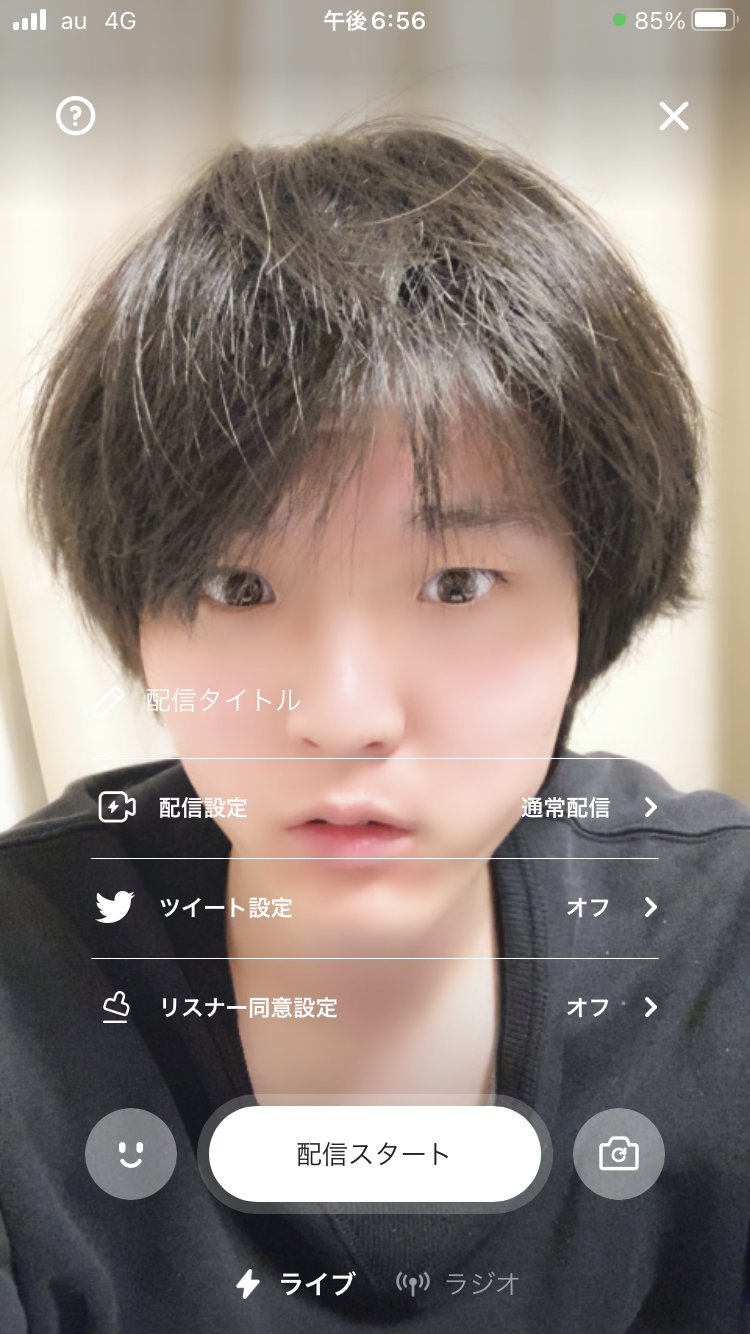The image size is (750, 1334).
Task: Select the ライブ live mode tab
Action: click(x=296, y=1284)
